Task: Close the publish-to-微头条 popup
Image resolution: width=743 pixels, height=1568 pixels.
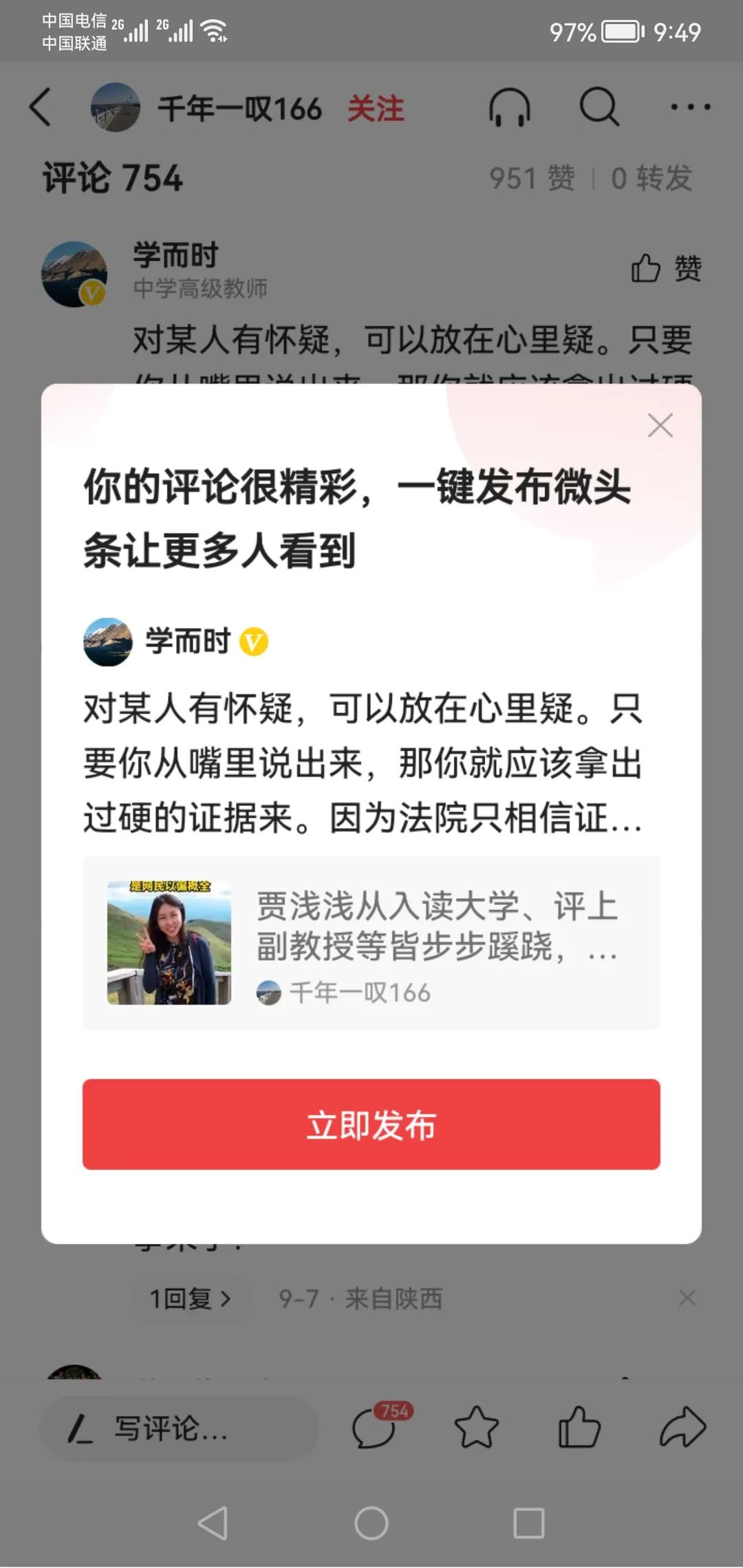Action: tap(660, 426)
